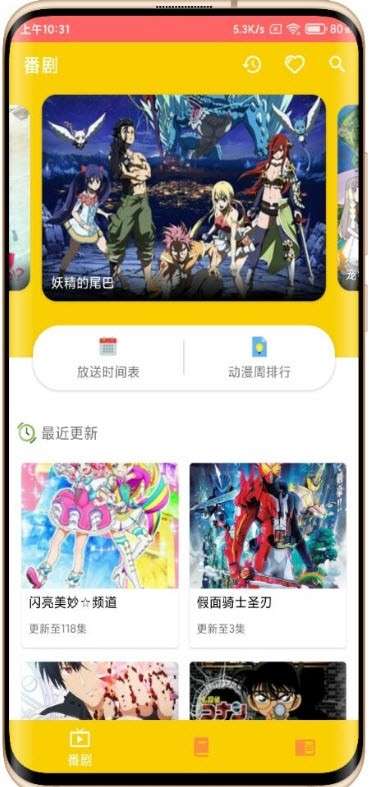Open the watch history clock icon
The height and width of the screenshot is (787, 372).
pyautogui.click(x=252, y=64)
